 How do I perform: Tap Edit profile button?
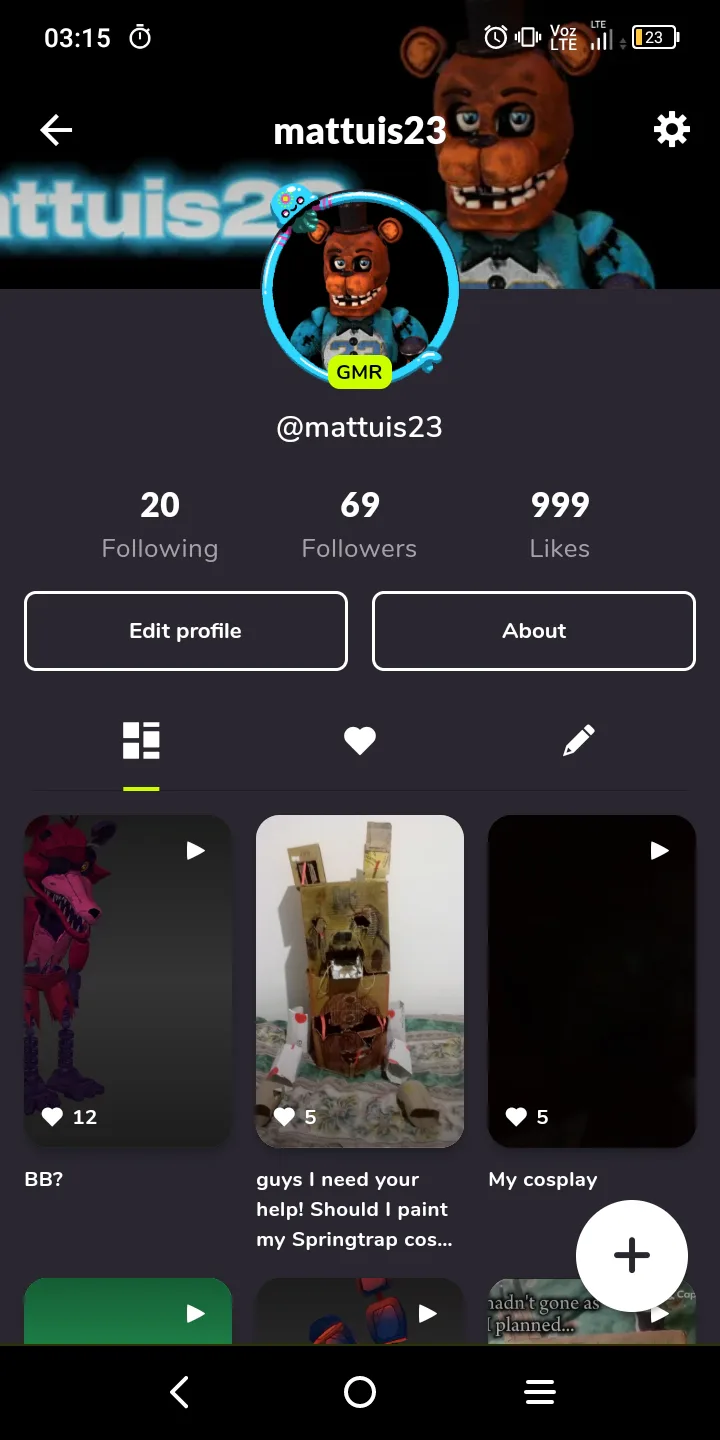(x=186, y=631)
